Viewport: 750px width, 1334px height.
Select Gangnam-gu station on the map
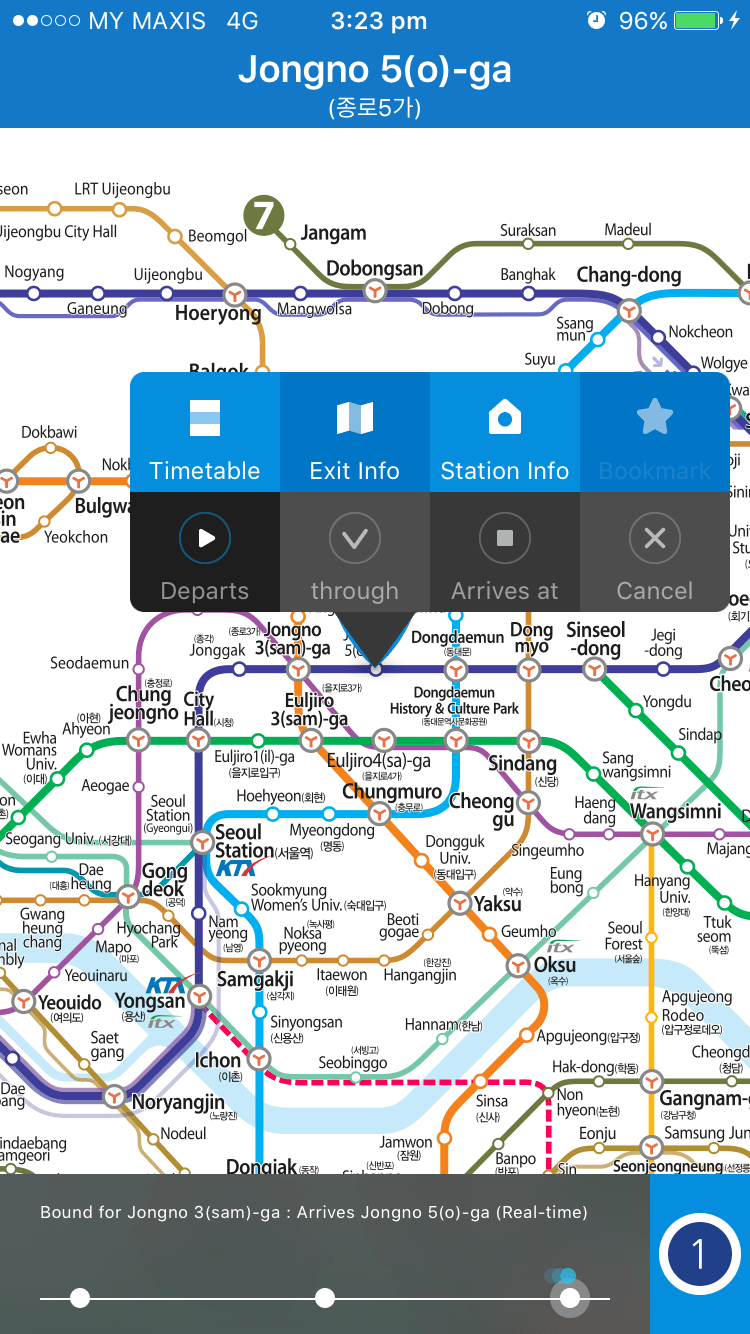click(651, 1081)
